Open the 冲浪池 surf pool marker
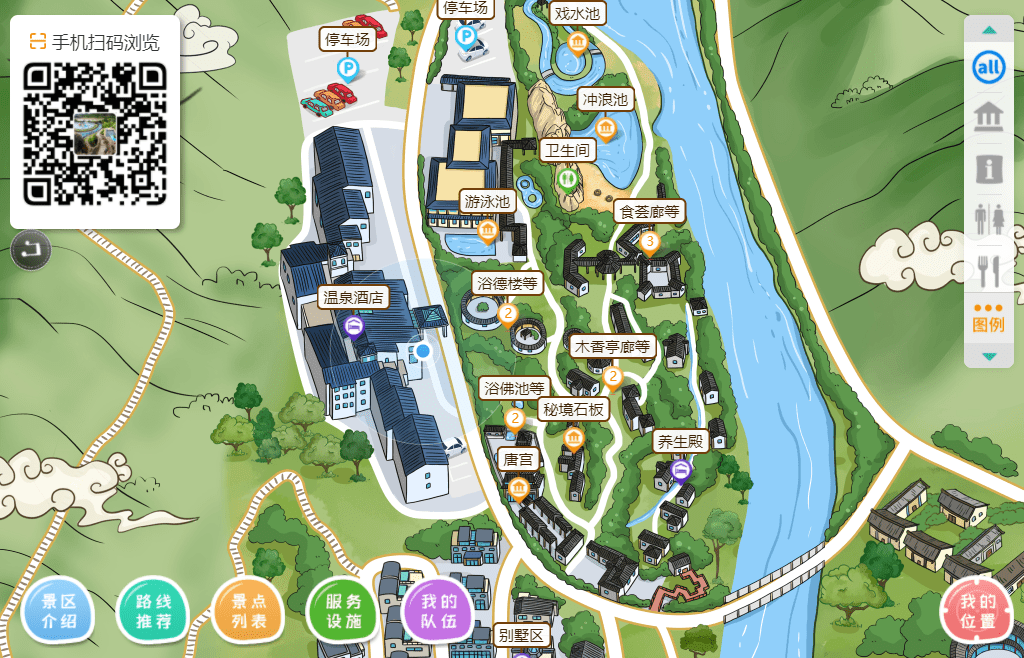1024x658 pixels. point(606,127)
